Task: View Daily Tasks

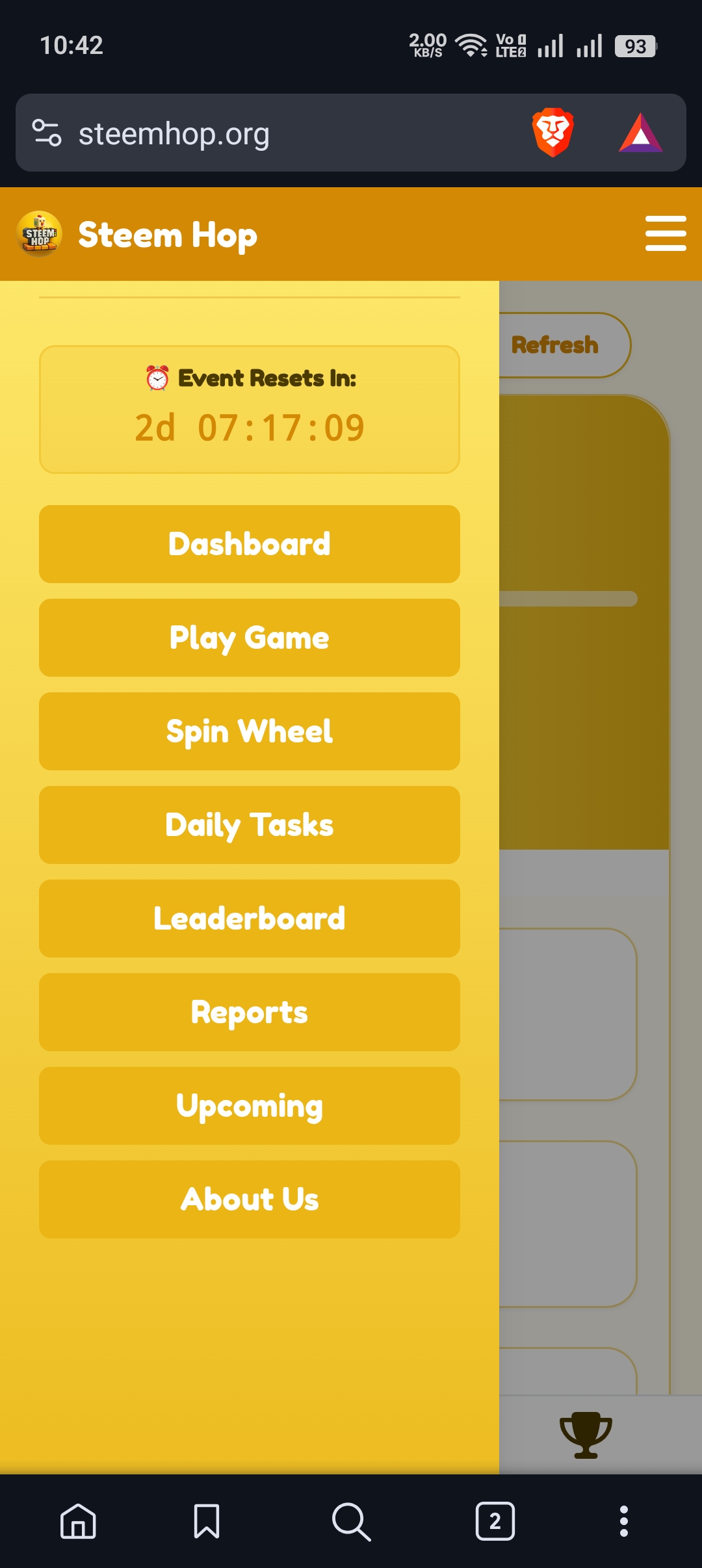Action: coord(250,825)
